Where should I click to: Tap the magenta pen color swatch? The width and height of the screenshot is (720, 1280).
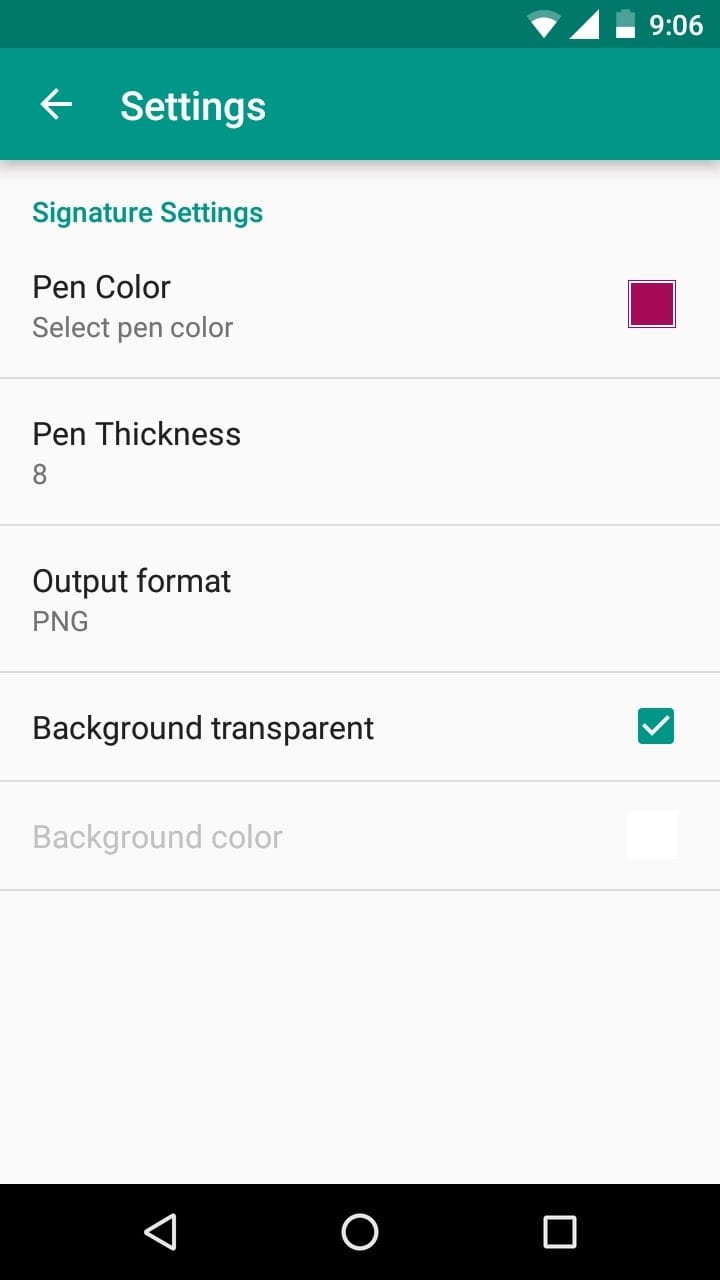pos(652,304)
